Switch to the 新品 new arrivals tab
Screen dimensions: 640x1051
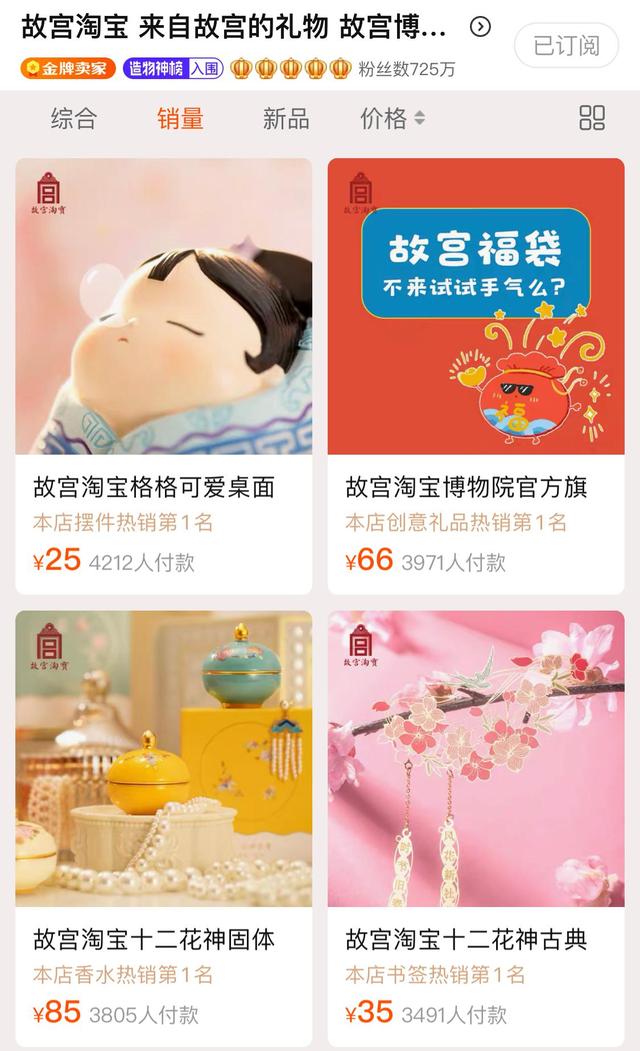286,119
